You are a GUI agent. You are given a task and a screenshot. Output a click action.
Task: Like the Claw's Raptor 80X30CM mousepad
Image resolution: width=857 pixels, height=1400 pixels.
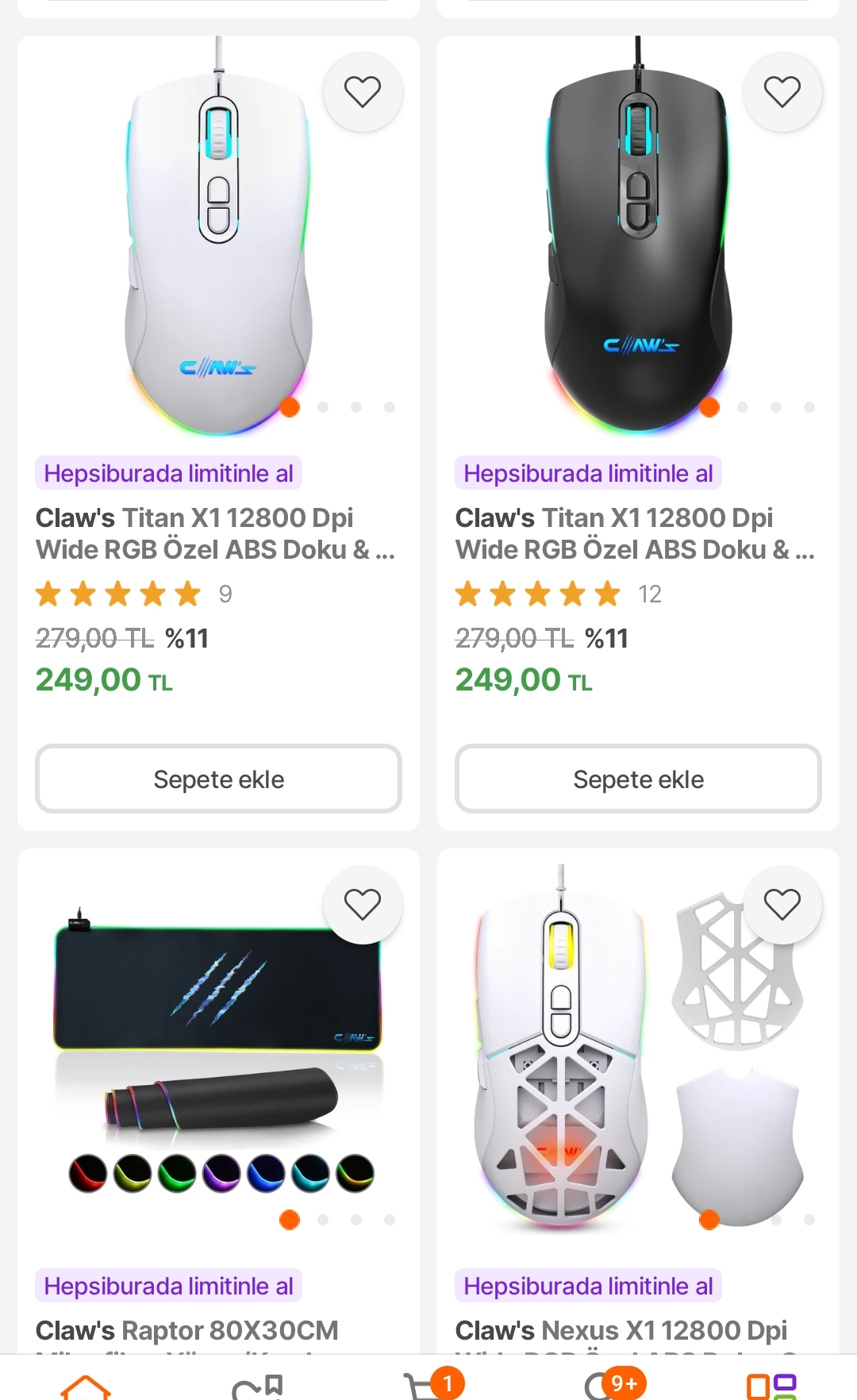(x=363, y=905)
